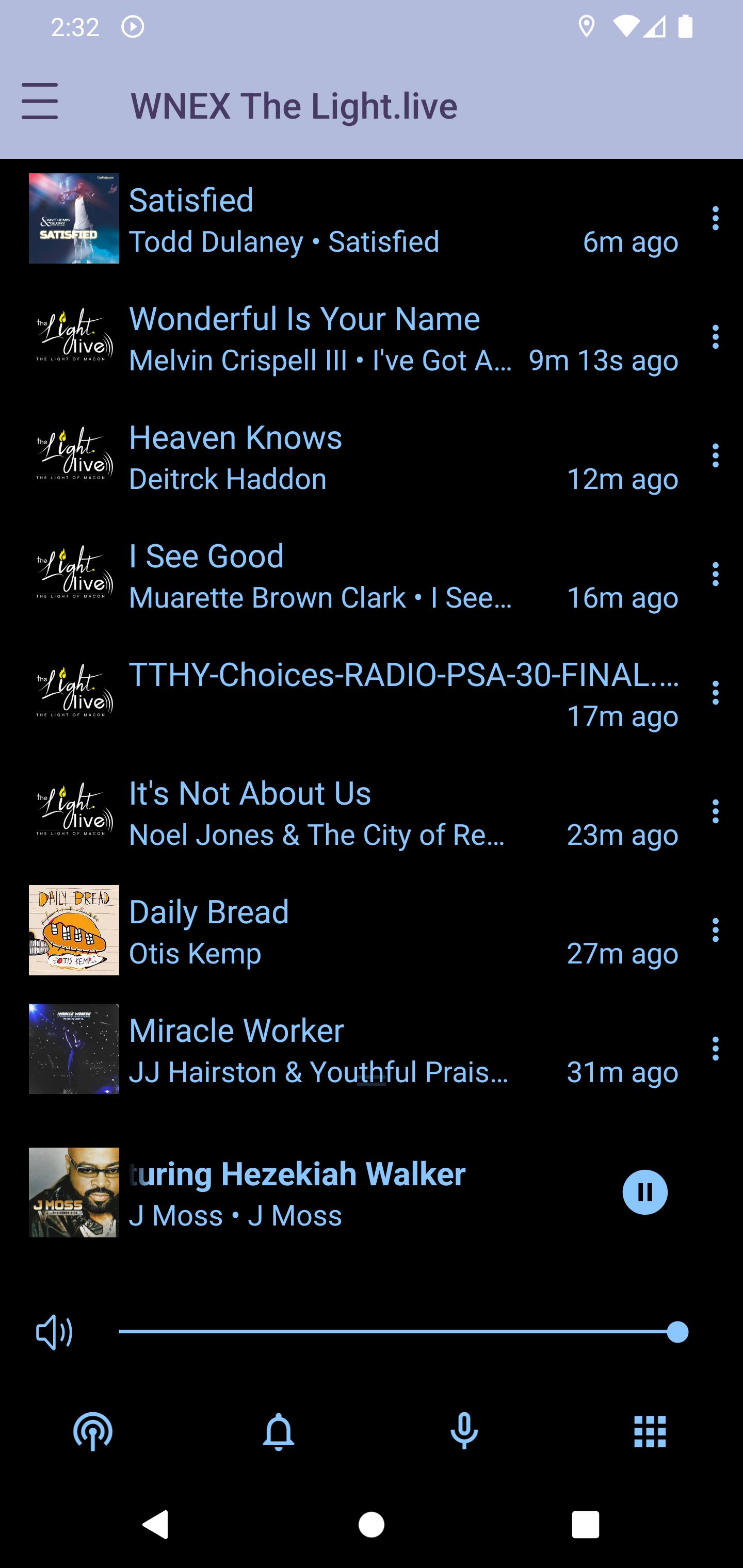Switch to the microphone tab
This screenshot has height=1568, width=743.
tap(464, 1431)
